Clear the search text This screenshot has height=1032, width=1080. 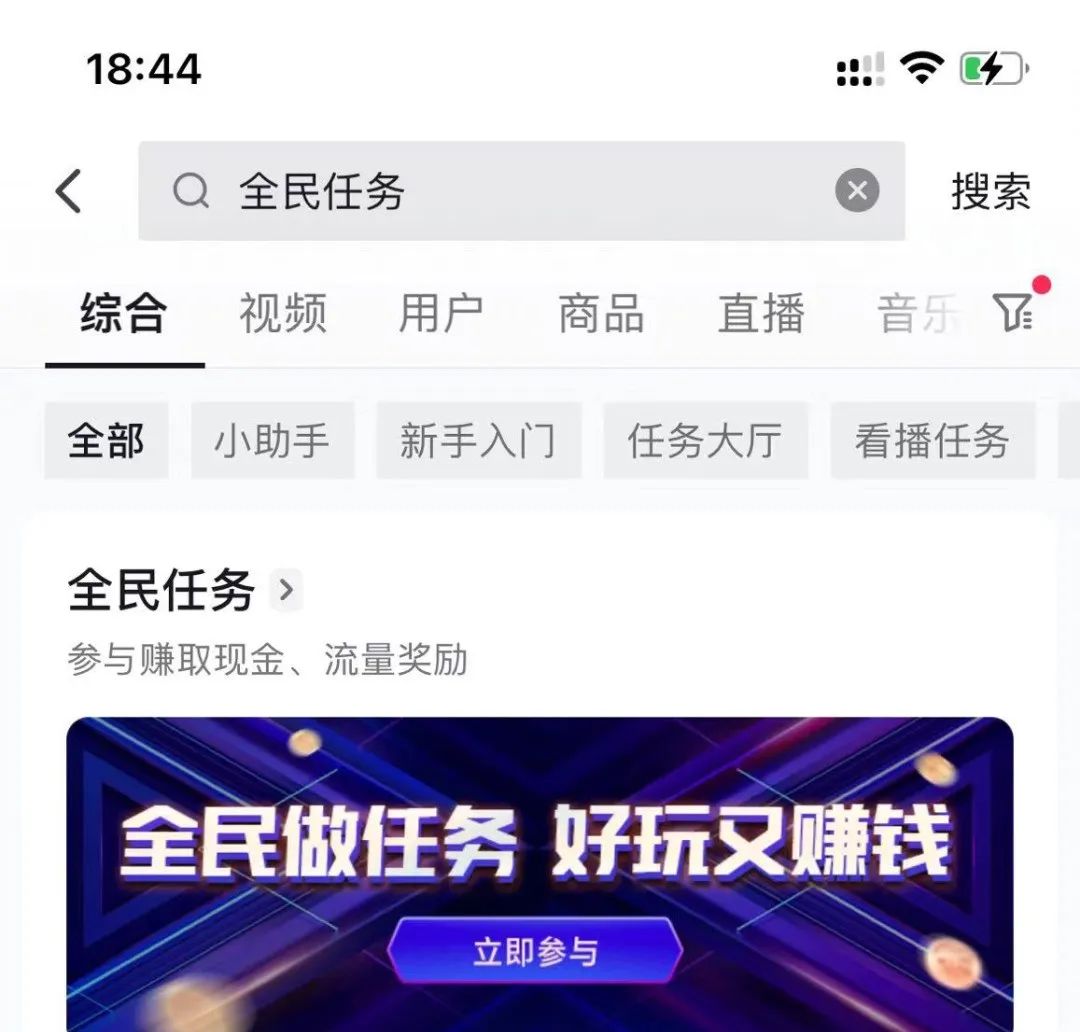pyautogui.click(x=857, y=191)
